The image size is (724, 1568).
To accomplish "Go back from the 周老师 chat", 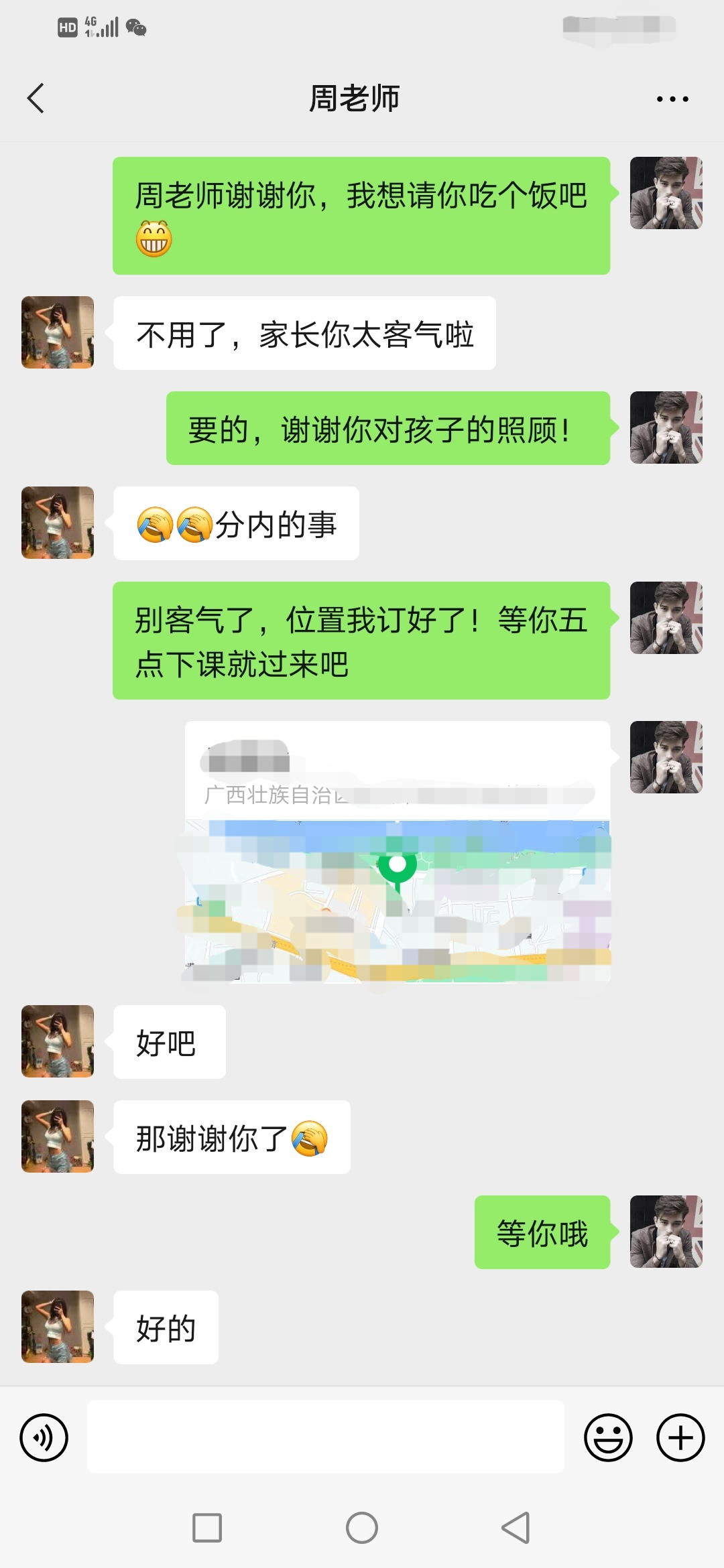I will (36, 99).
